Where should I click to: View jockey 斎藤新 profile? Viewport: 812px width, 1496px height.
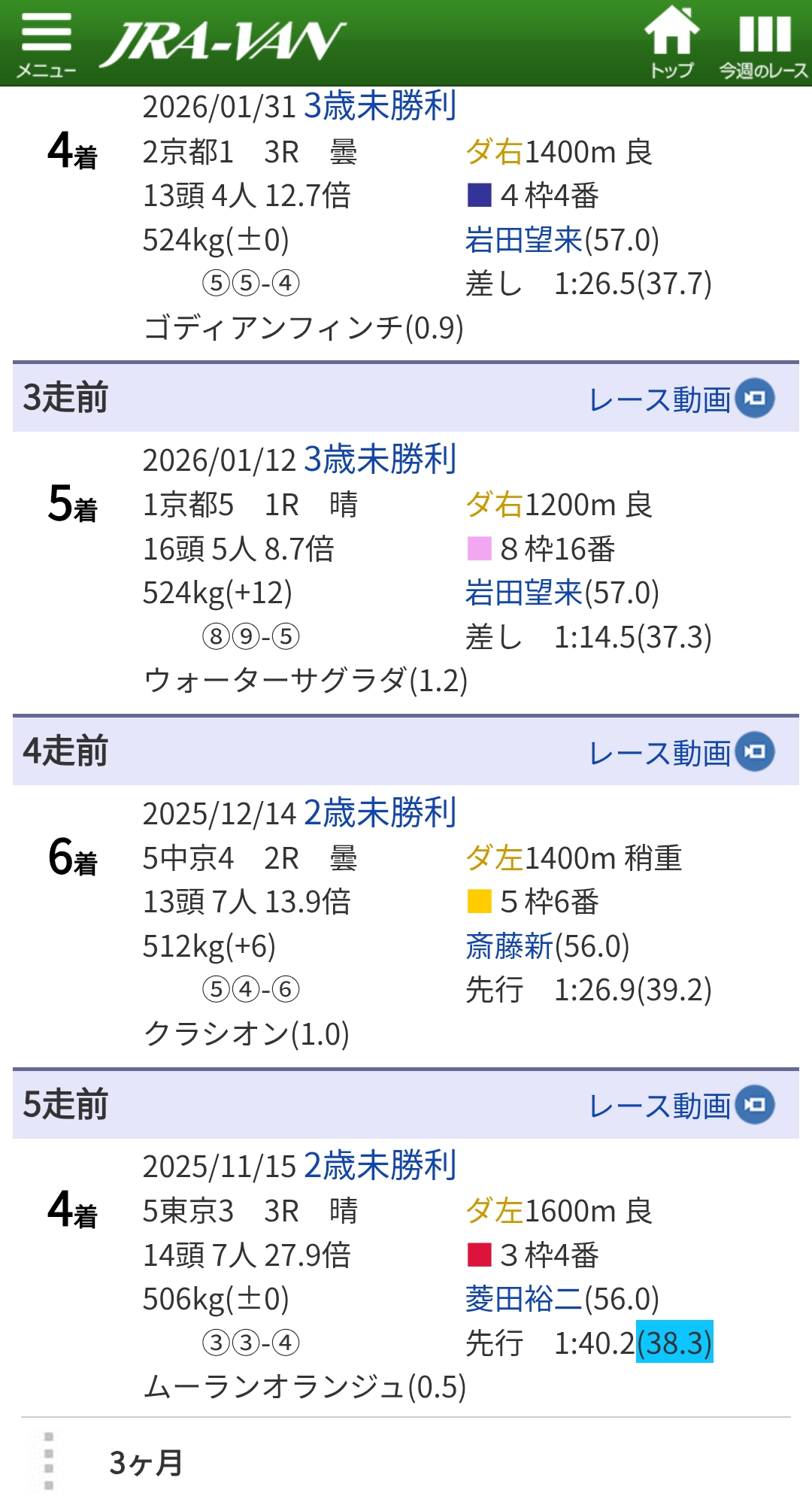pos(509,946)
